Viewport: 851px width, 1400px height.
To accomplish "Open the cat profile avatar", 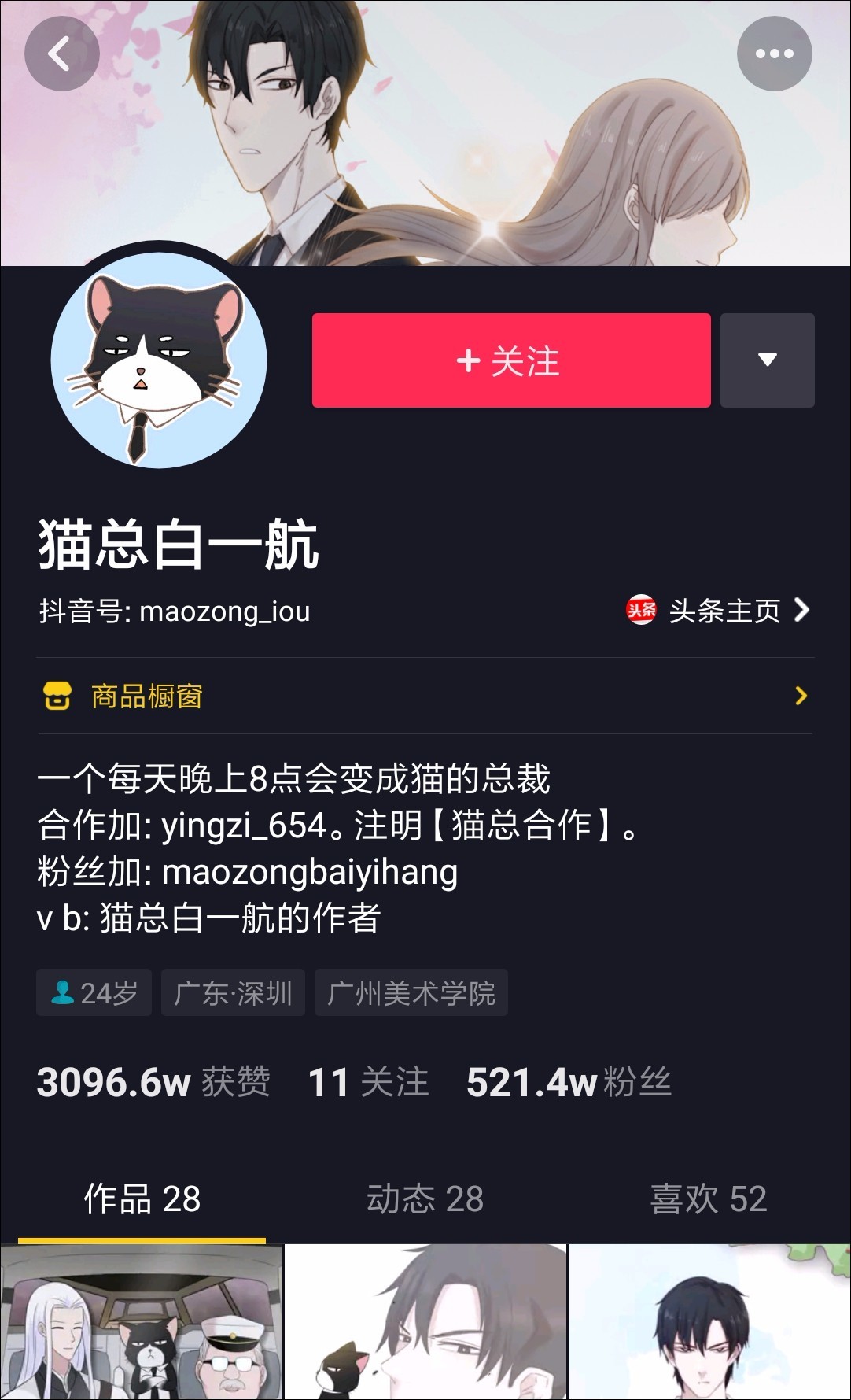I will [159, 360].
